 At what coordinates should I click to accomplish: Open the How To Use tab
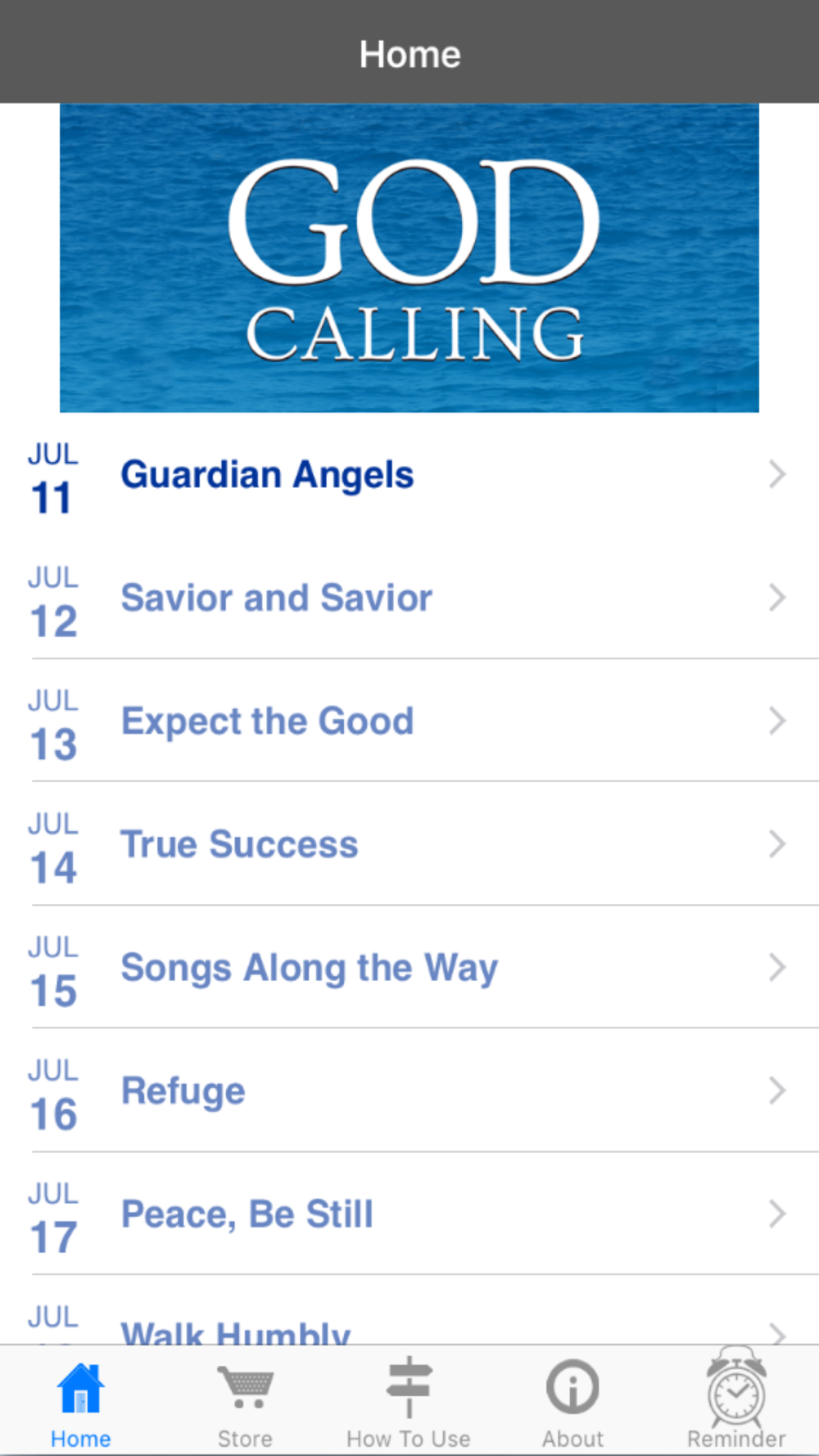pyautogui.click(x=409, y=1402)
